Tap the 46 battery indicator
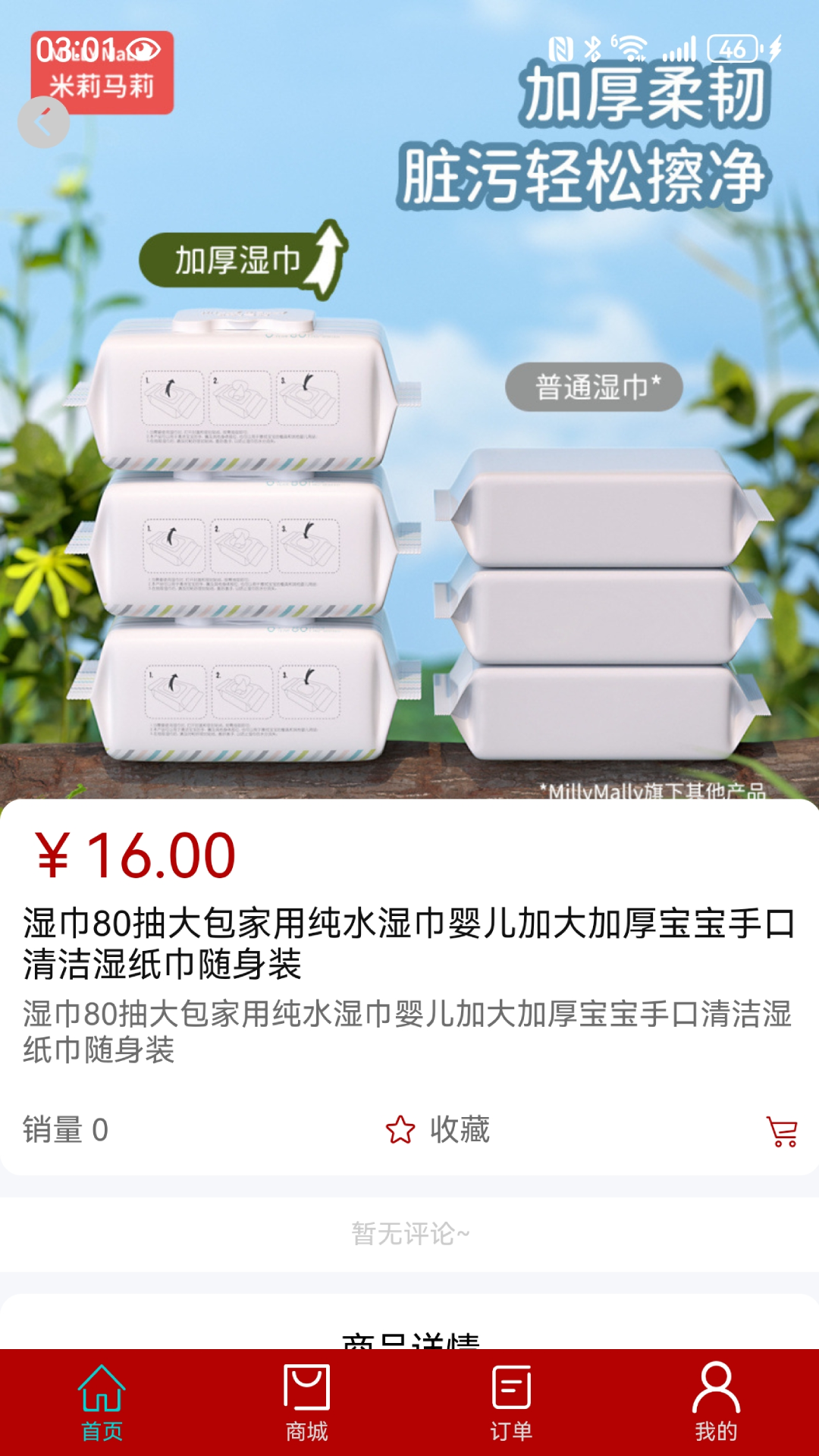 (731, 47)
